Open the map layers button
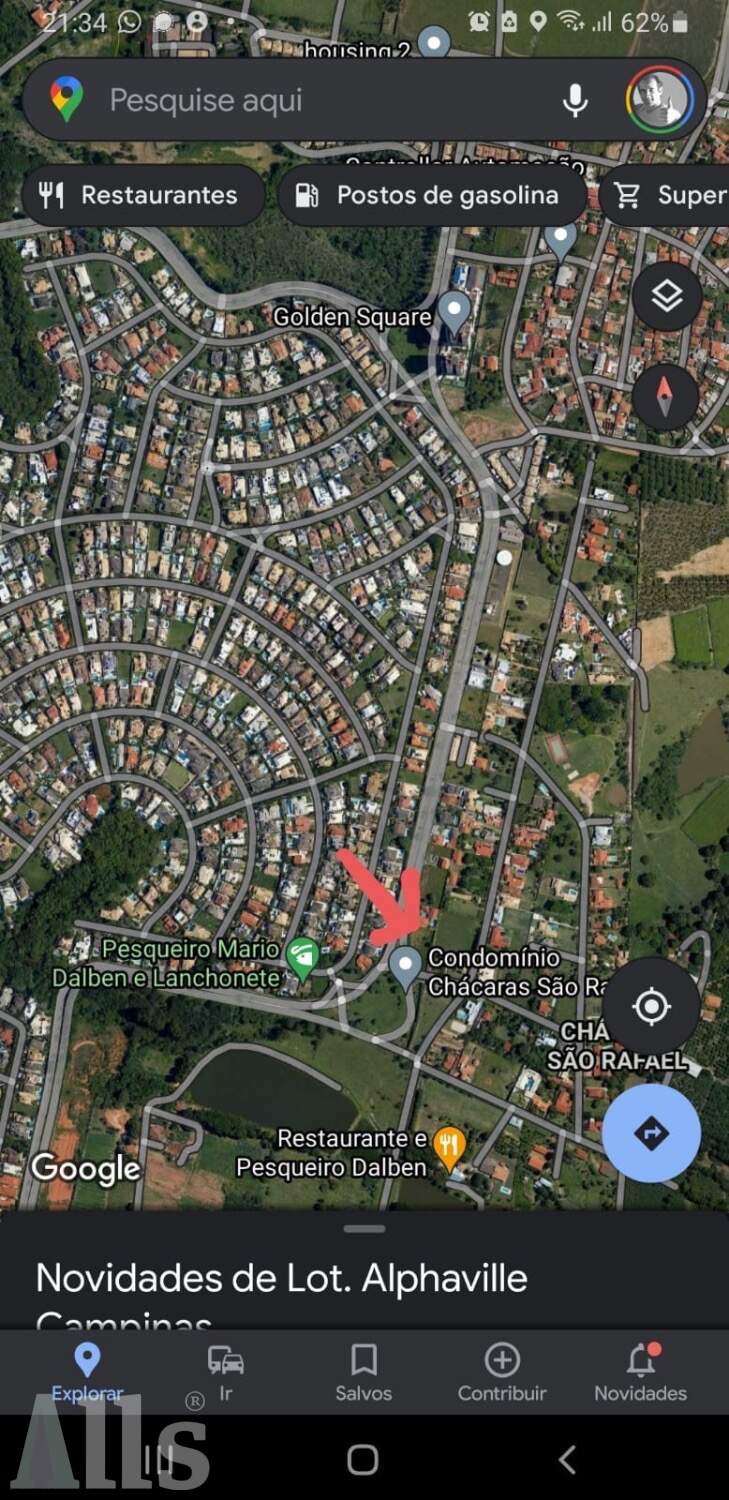 (x=666, y=296)
